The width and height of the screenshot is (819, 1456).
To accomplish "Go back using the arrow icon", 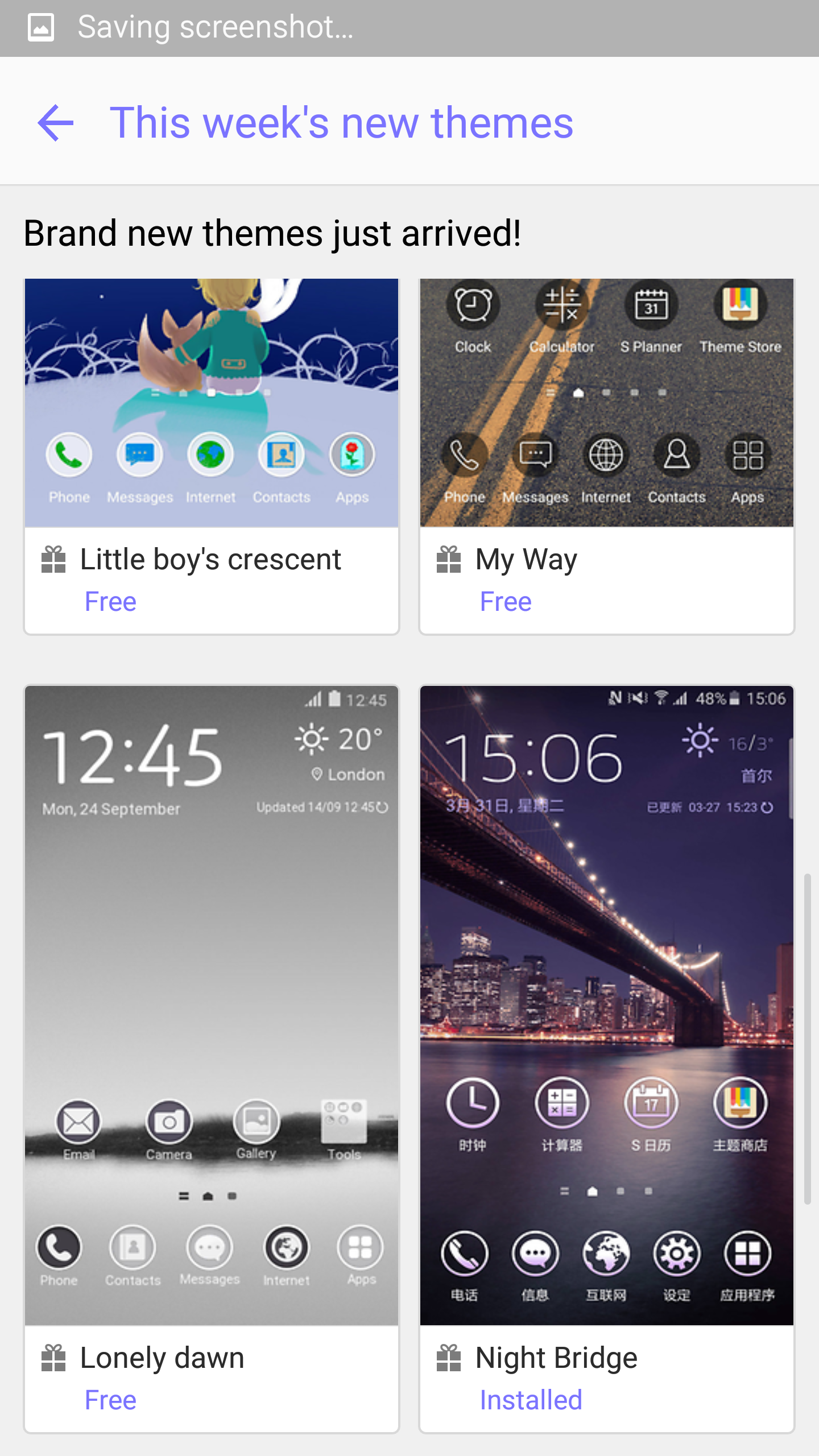I will pos(56,122).
